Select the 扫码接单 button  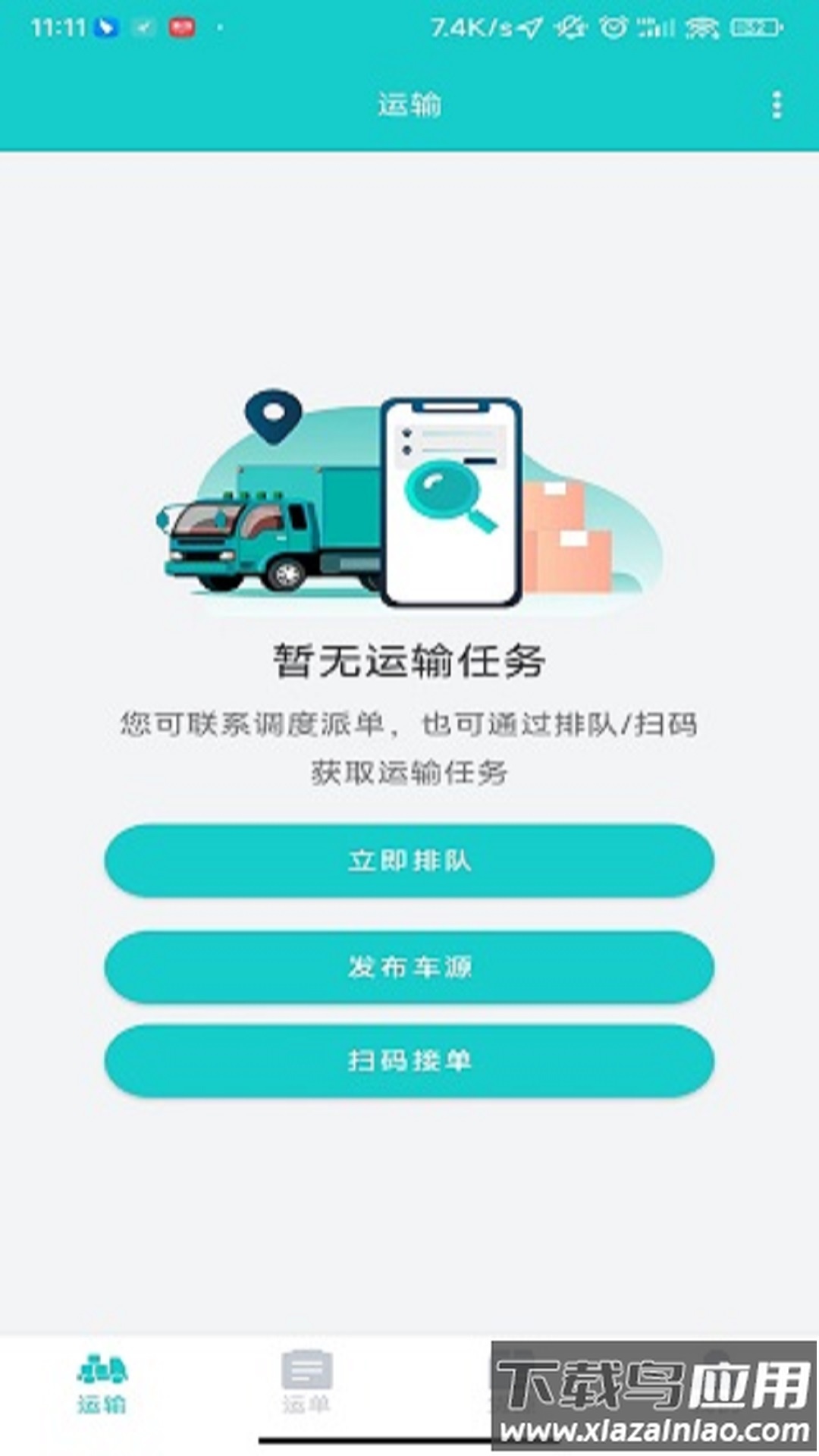tap(409, 1060)
